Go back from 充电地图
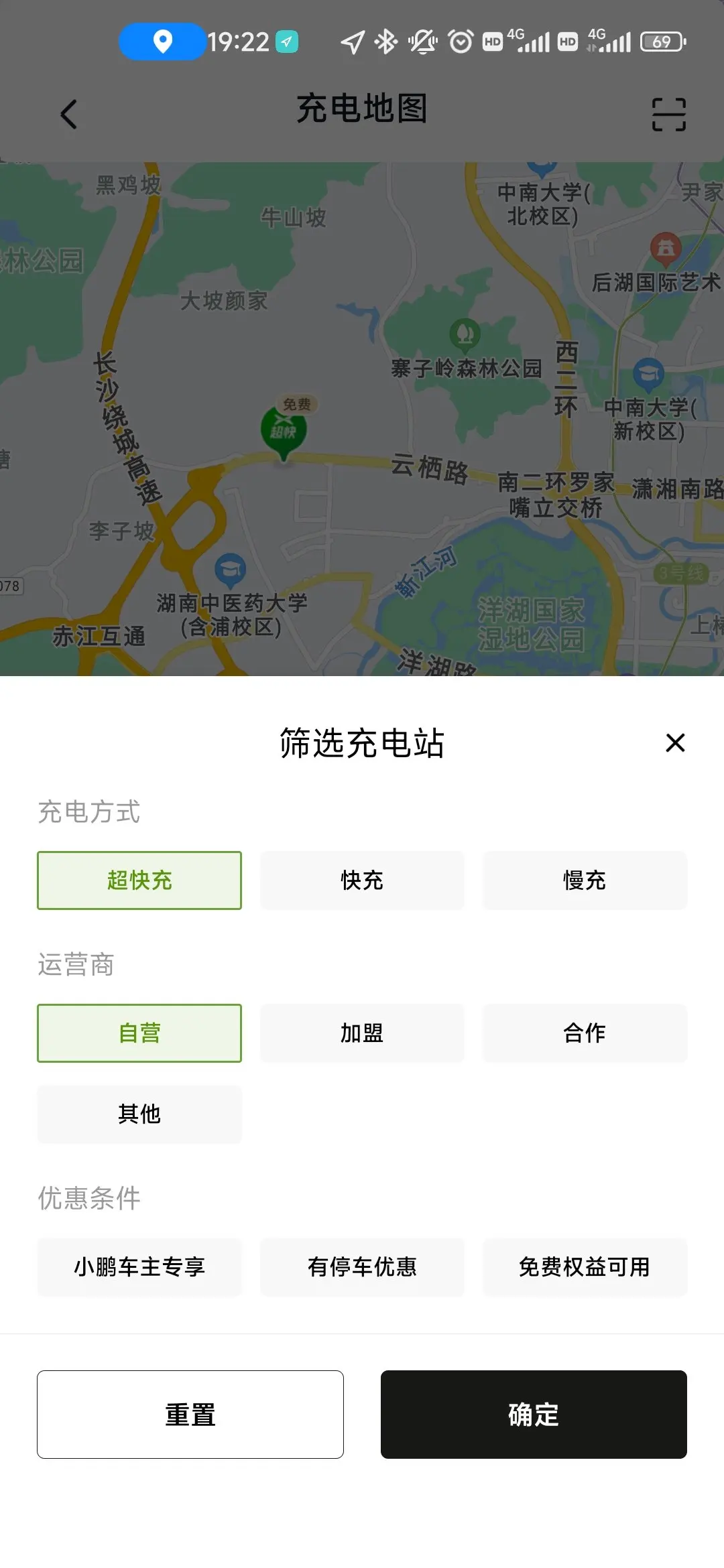This screenshot has height=1568, width=724. tap(68, 114)
